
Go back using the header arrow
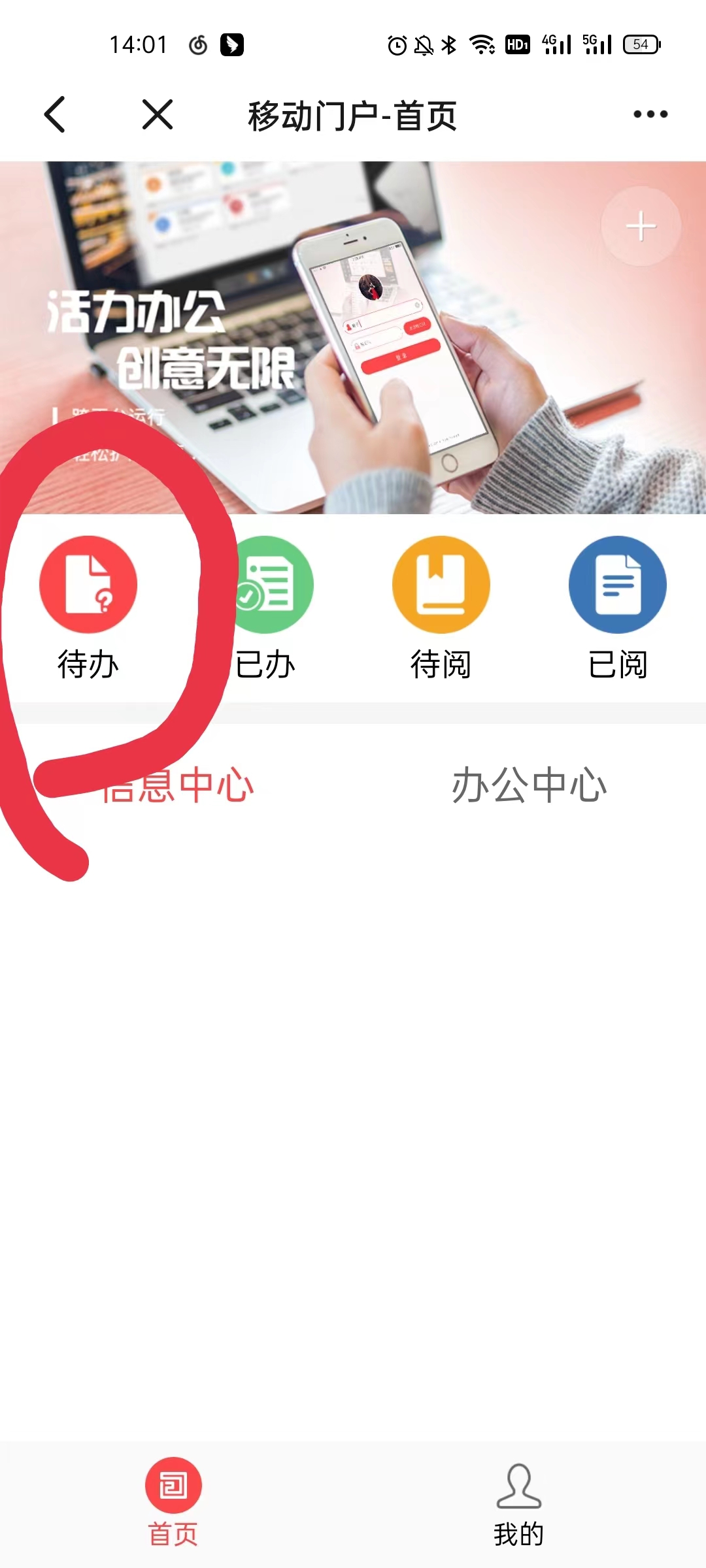coord(55,114)
